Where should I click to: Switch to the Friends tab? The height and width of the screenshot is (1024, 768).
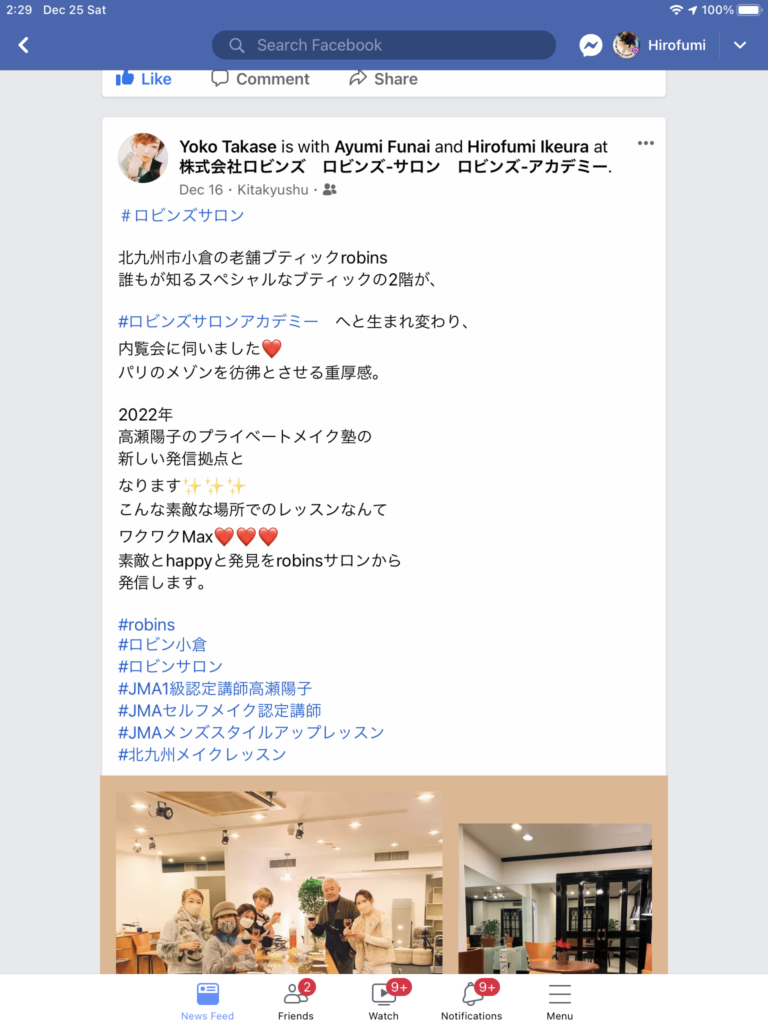[x=295, y=1000]
